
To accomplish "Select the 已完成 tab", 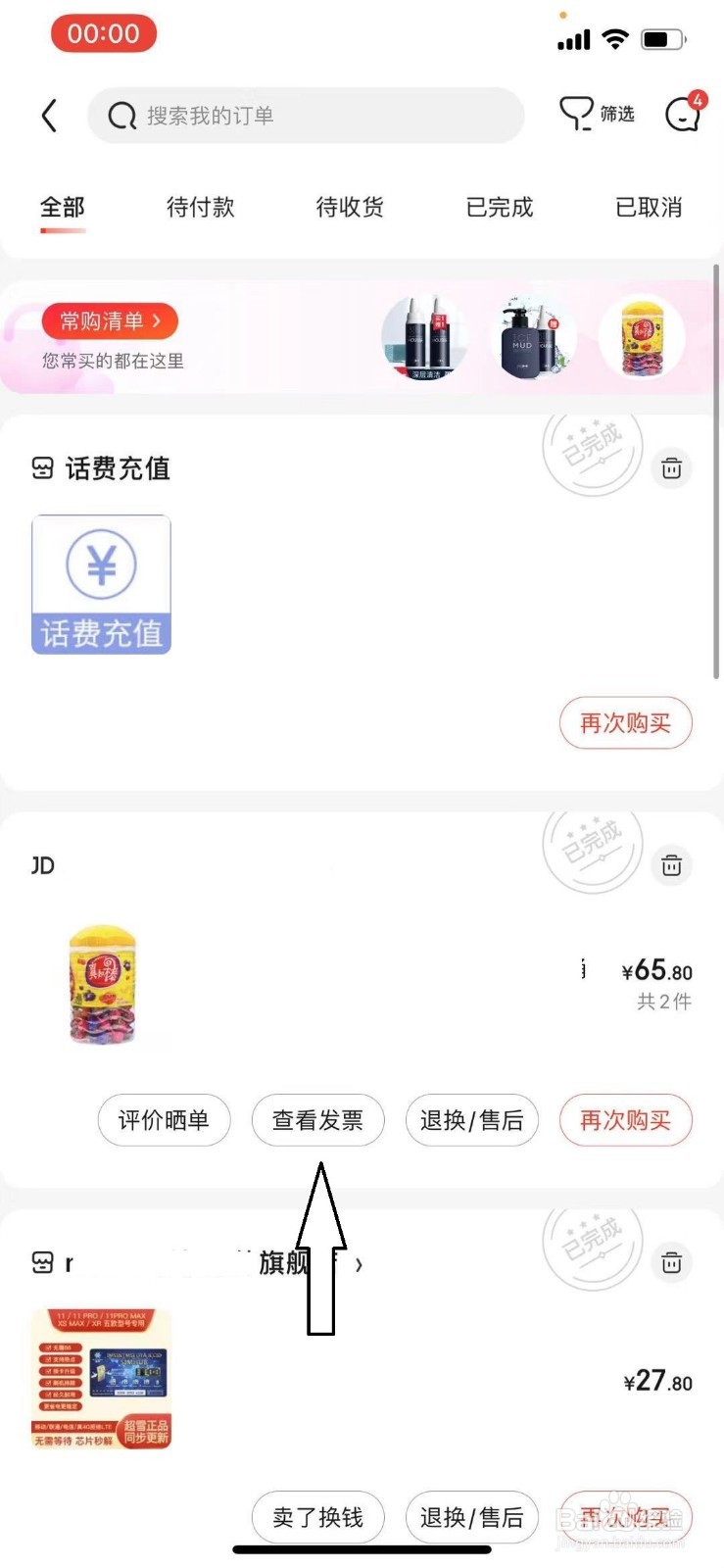I will click(500, 208).
